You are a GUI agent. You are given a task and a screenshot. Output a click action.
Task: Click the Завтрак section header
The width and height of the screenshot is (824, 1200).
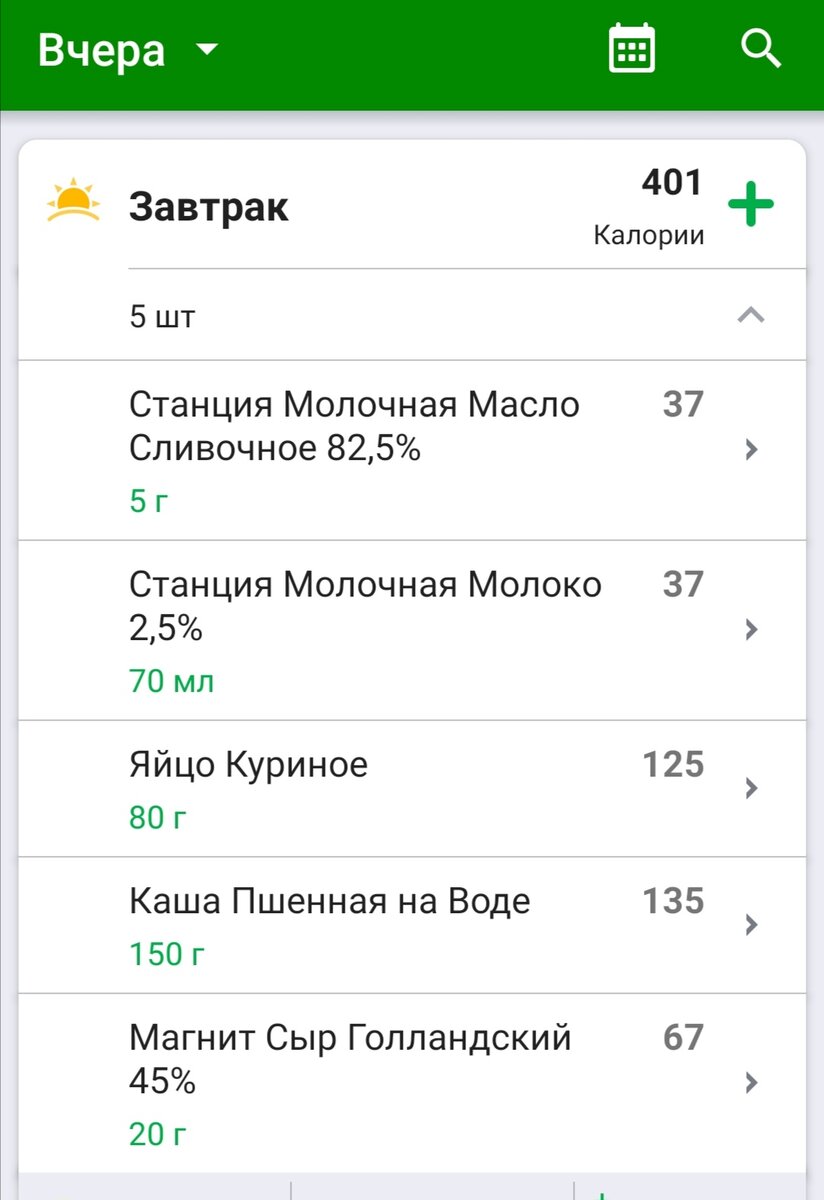(x=207, y=205)
